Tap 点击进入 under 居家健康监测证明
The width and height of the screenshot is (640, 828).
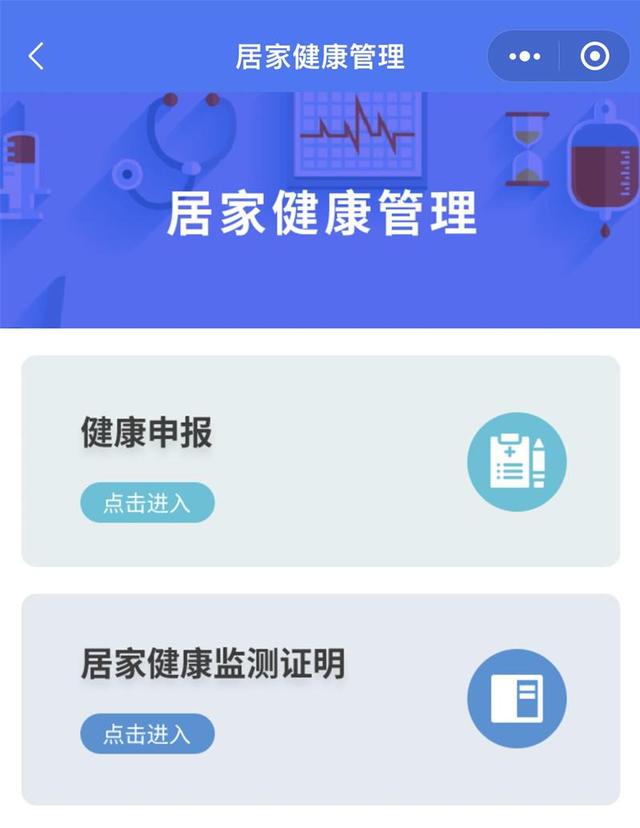coord(147,734)
